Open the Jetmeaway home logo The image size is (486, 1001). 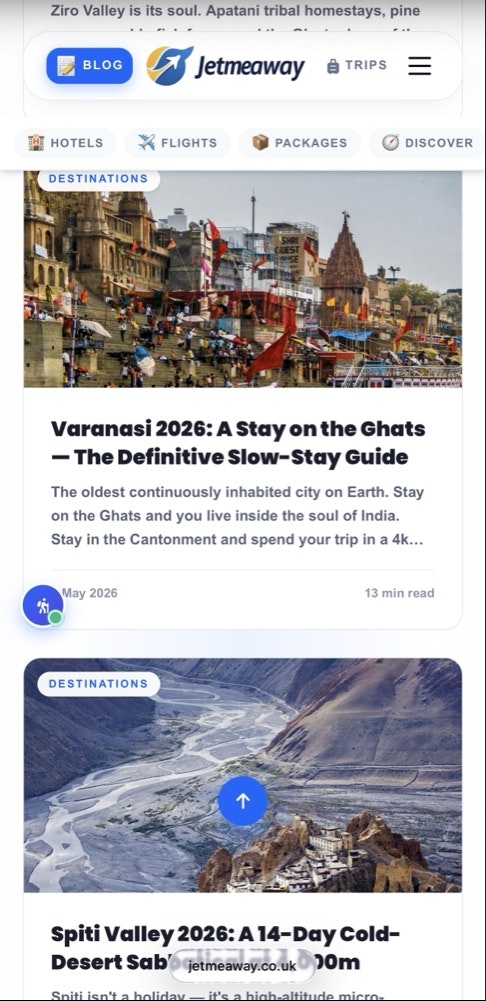point(226,65)
